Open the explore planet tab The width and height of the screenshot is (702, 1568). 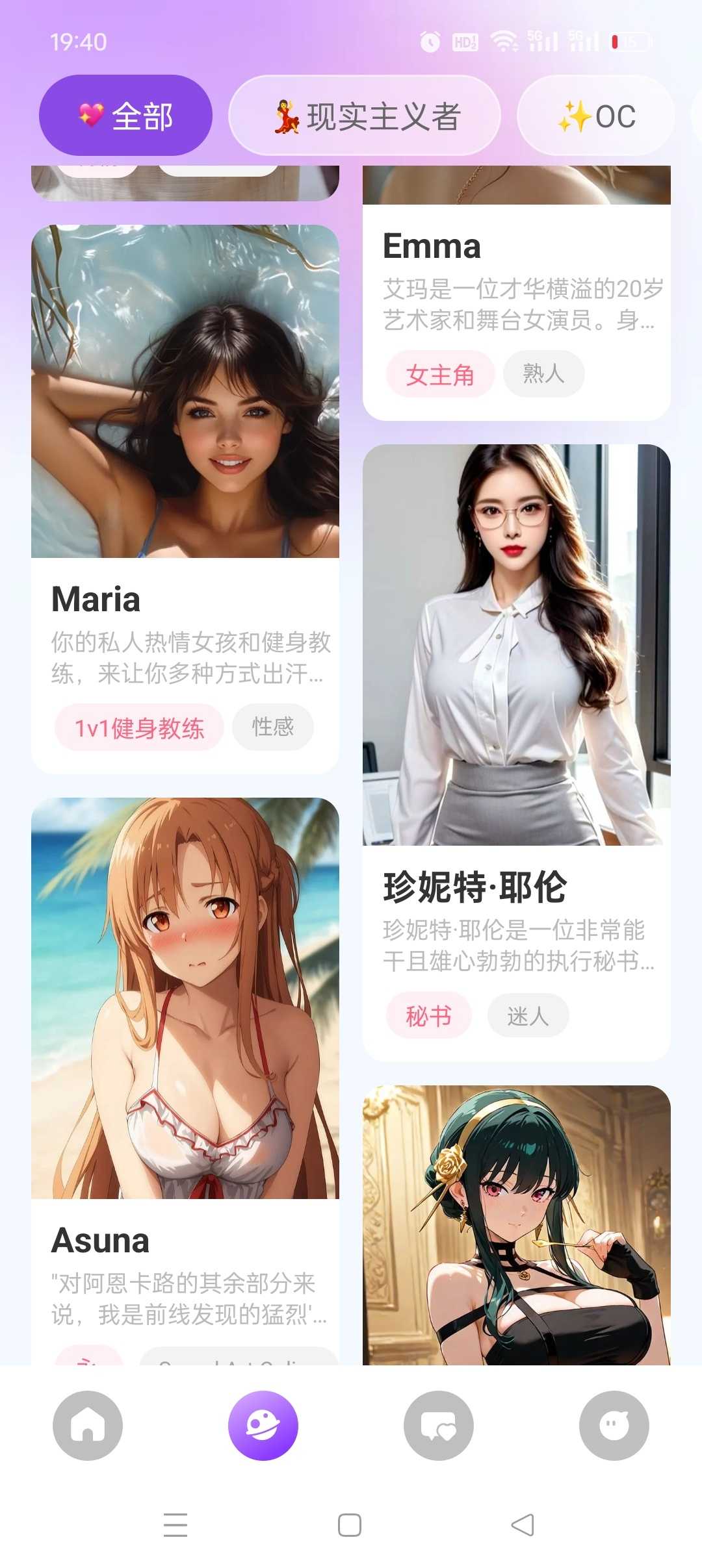click(263, 1426)
